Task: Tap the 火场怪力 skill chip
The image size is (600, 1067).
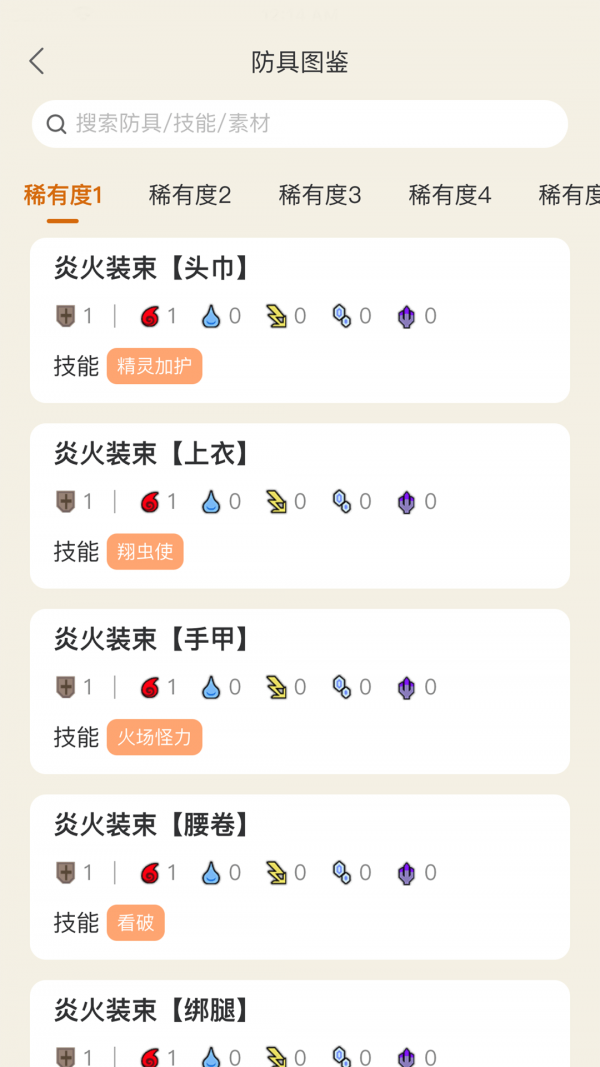Action: 154,737
